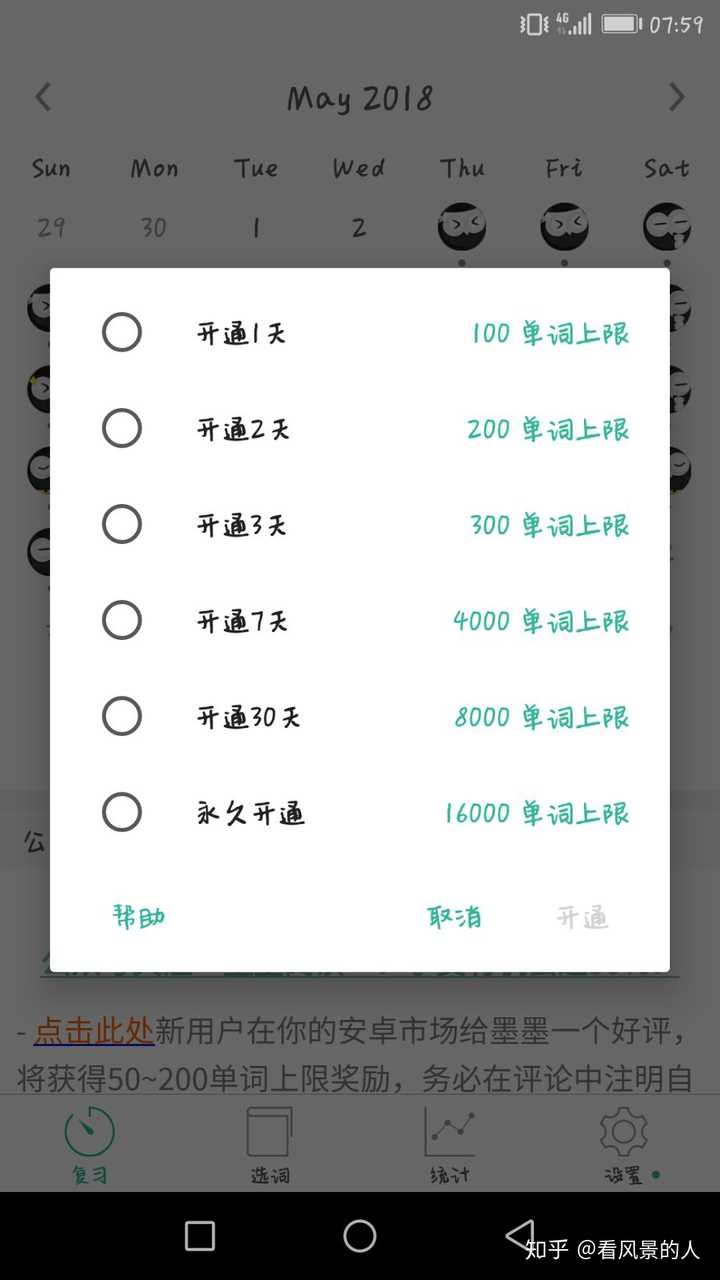Open 帮助 in the dialog
The height and width of the screenshot is (1280, 720).
138,917
